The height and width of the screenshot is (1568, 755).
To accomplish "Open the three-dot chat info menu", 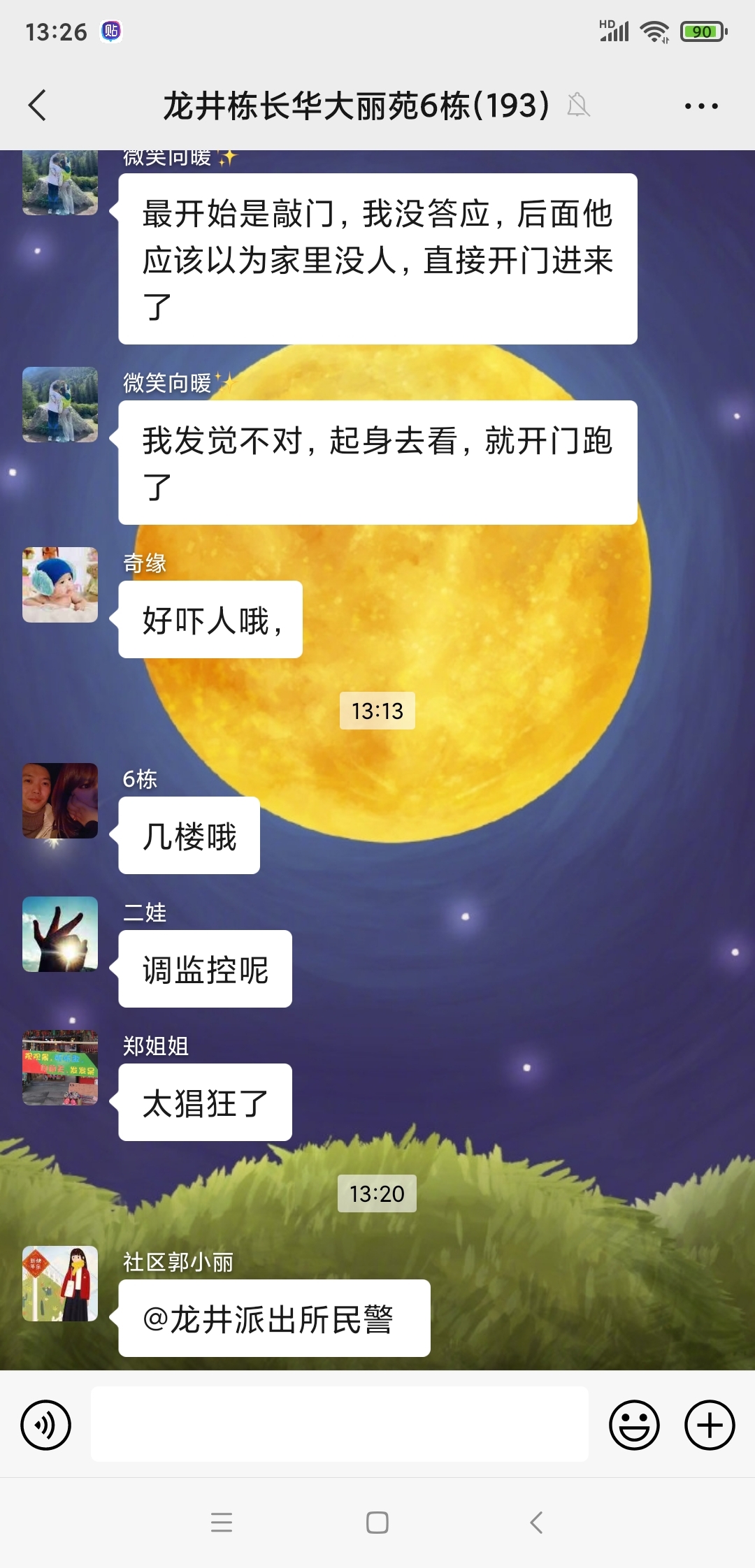I will [700, 106].
